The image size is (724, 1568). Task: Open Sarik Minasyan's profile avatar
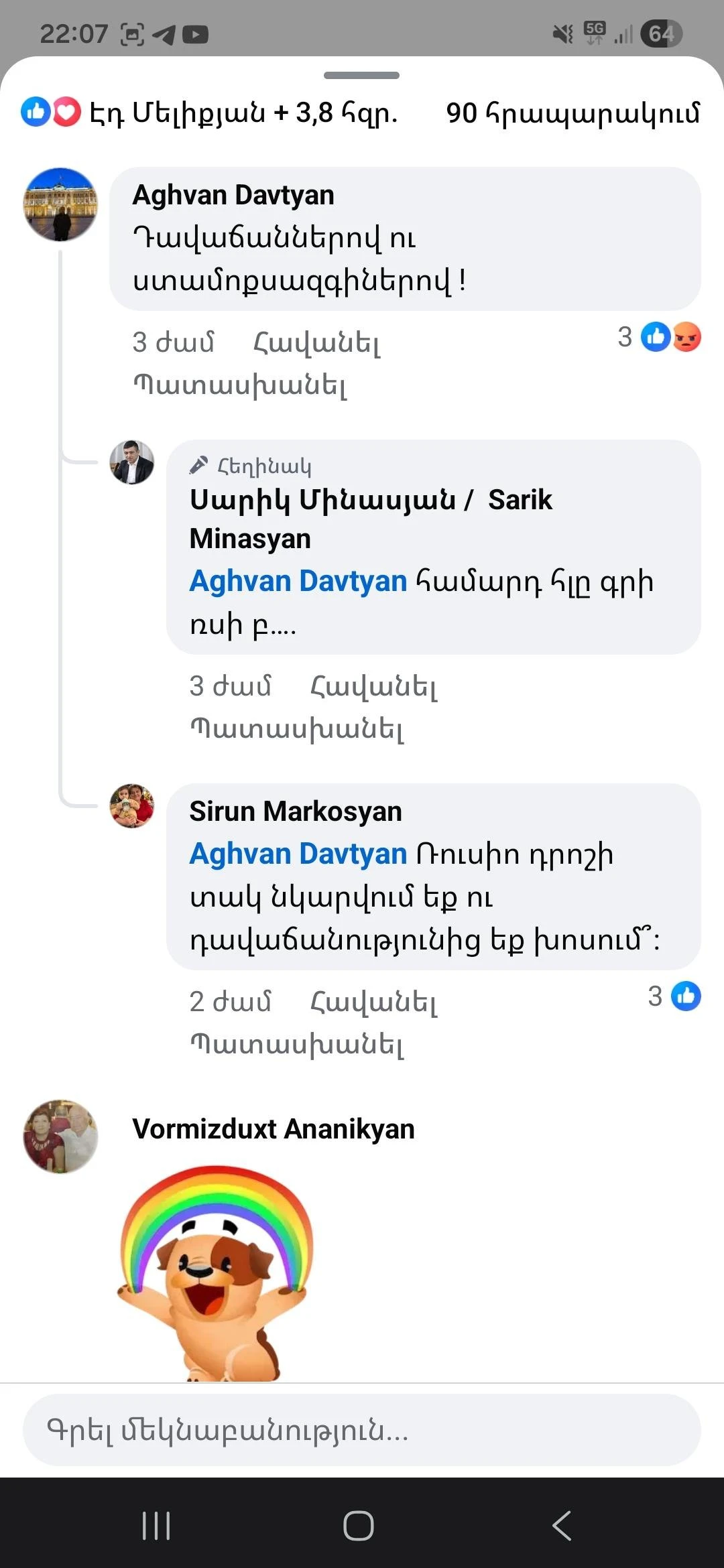132,462
